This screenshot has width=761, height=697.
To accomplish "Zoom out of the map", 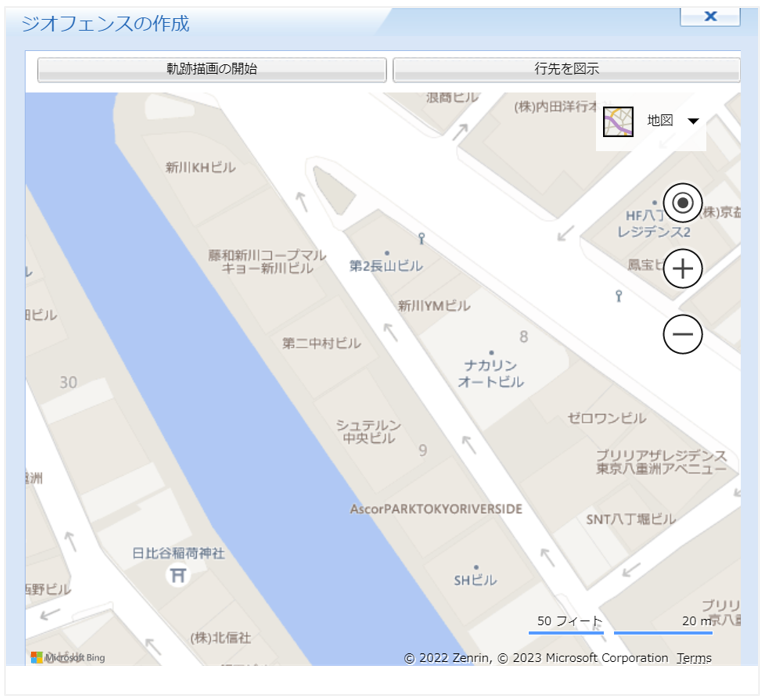I will click(x=683, y=334).
